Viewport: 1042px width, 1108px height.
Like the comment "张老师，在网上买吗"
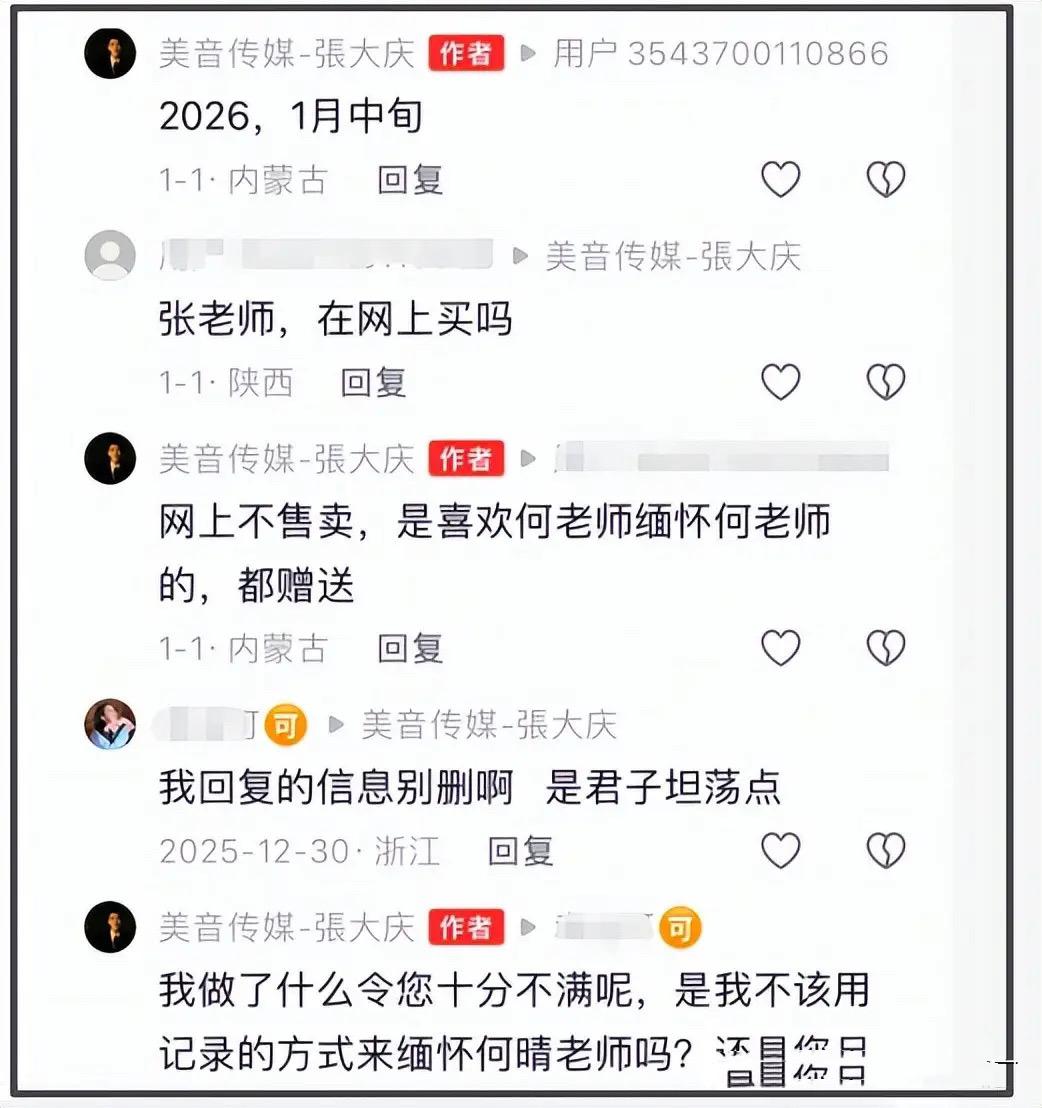point(781,382)
